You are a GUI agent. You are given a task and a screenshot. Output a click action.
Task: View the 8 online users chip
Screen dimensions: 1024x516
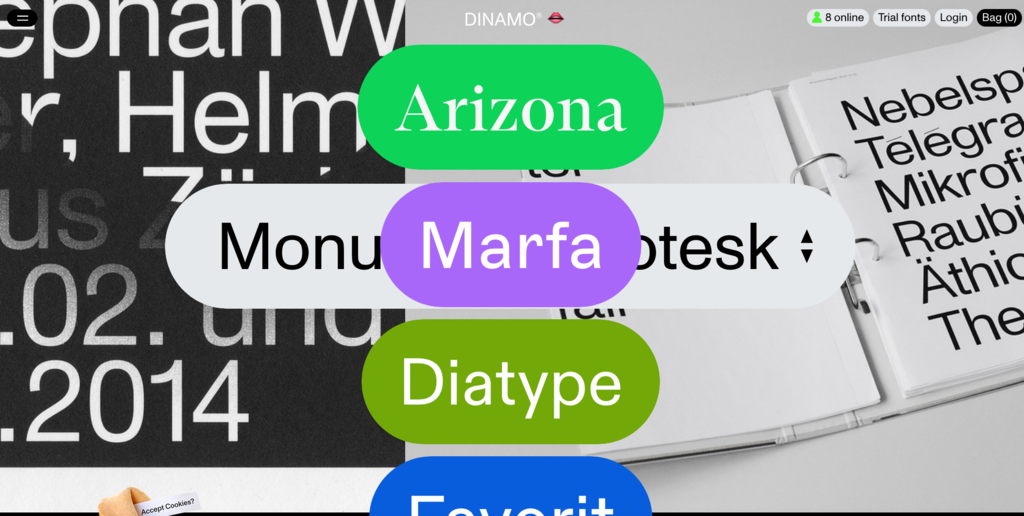837,17
